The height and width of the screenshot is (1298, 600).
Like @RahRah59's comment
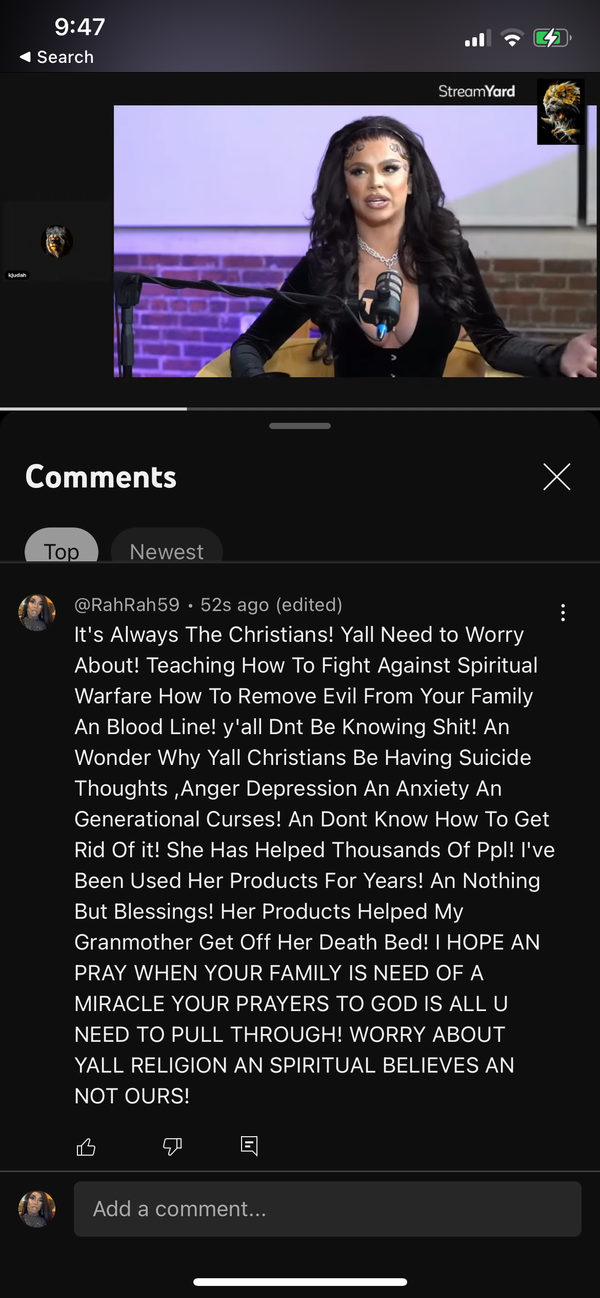[86, 1147]
